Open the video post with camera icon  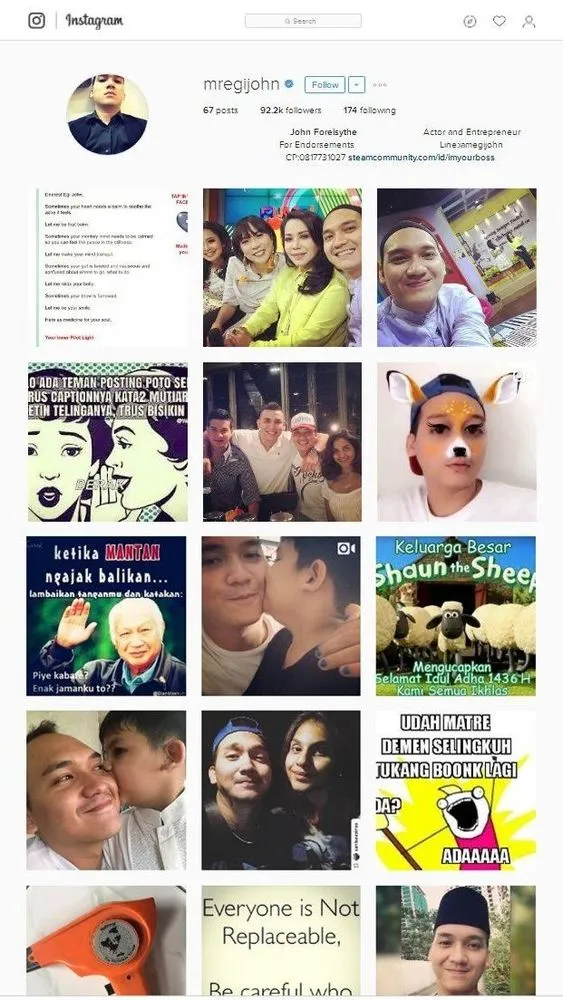pyautogui.click(x=281, y=616)
